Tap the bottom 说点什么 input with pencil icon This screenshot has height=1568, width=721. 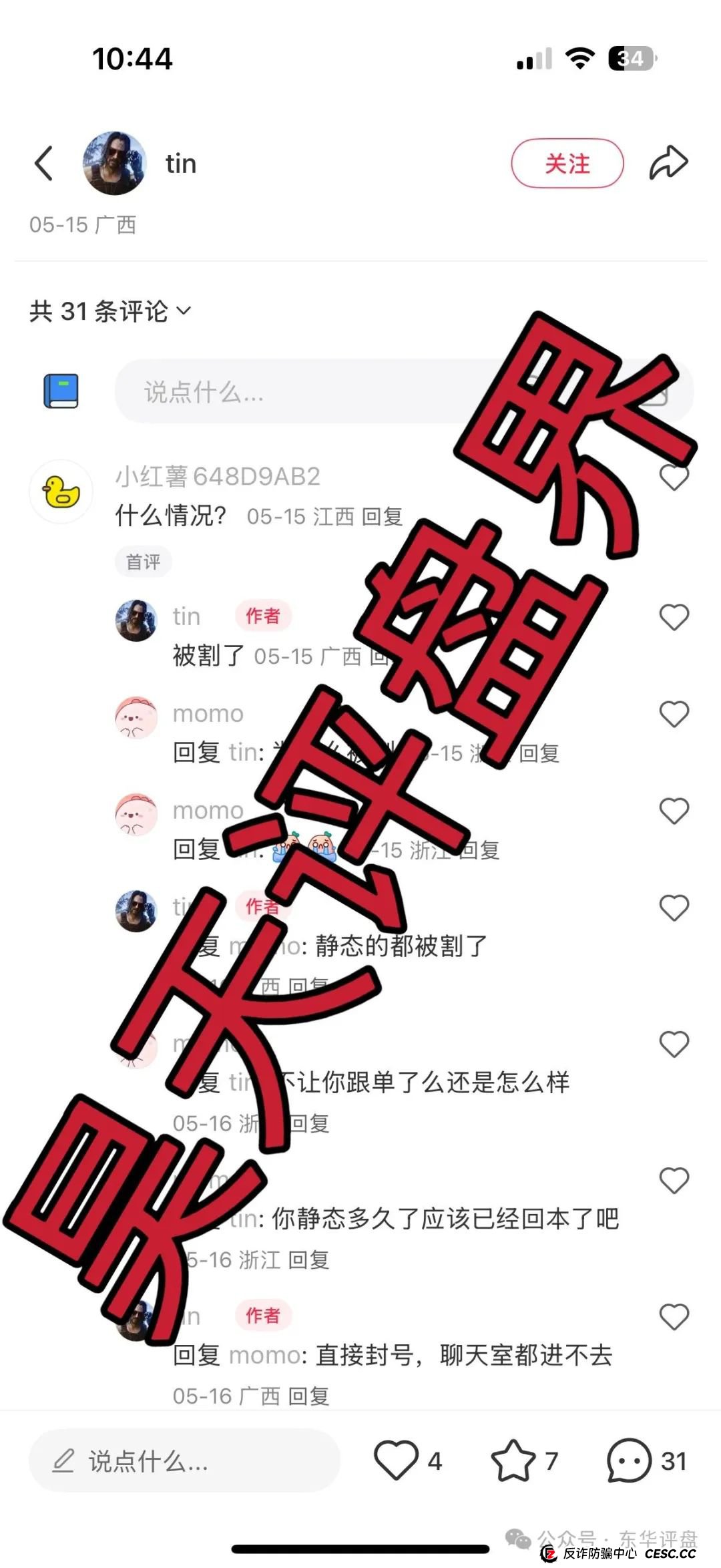[184, 1461]
